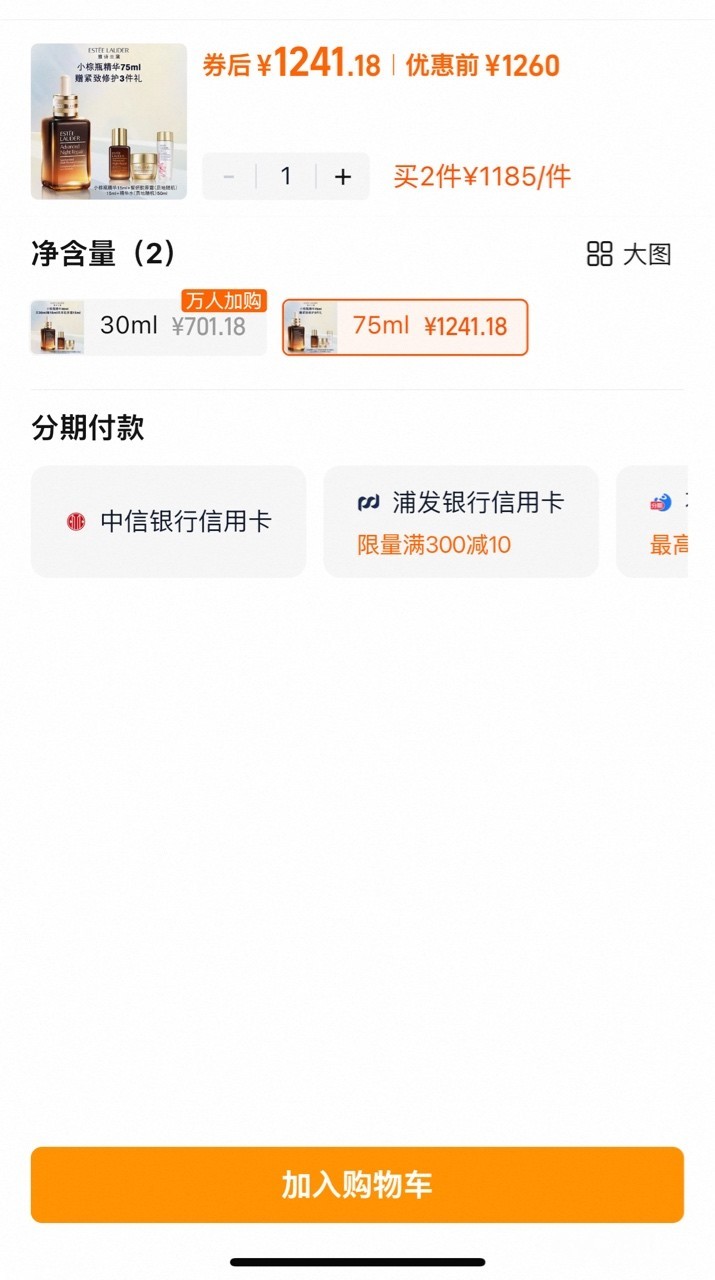
Task: Switch to 大图 large image view
Action: [629, 254]
